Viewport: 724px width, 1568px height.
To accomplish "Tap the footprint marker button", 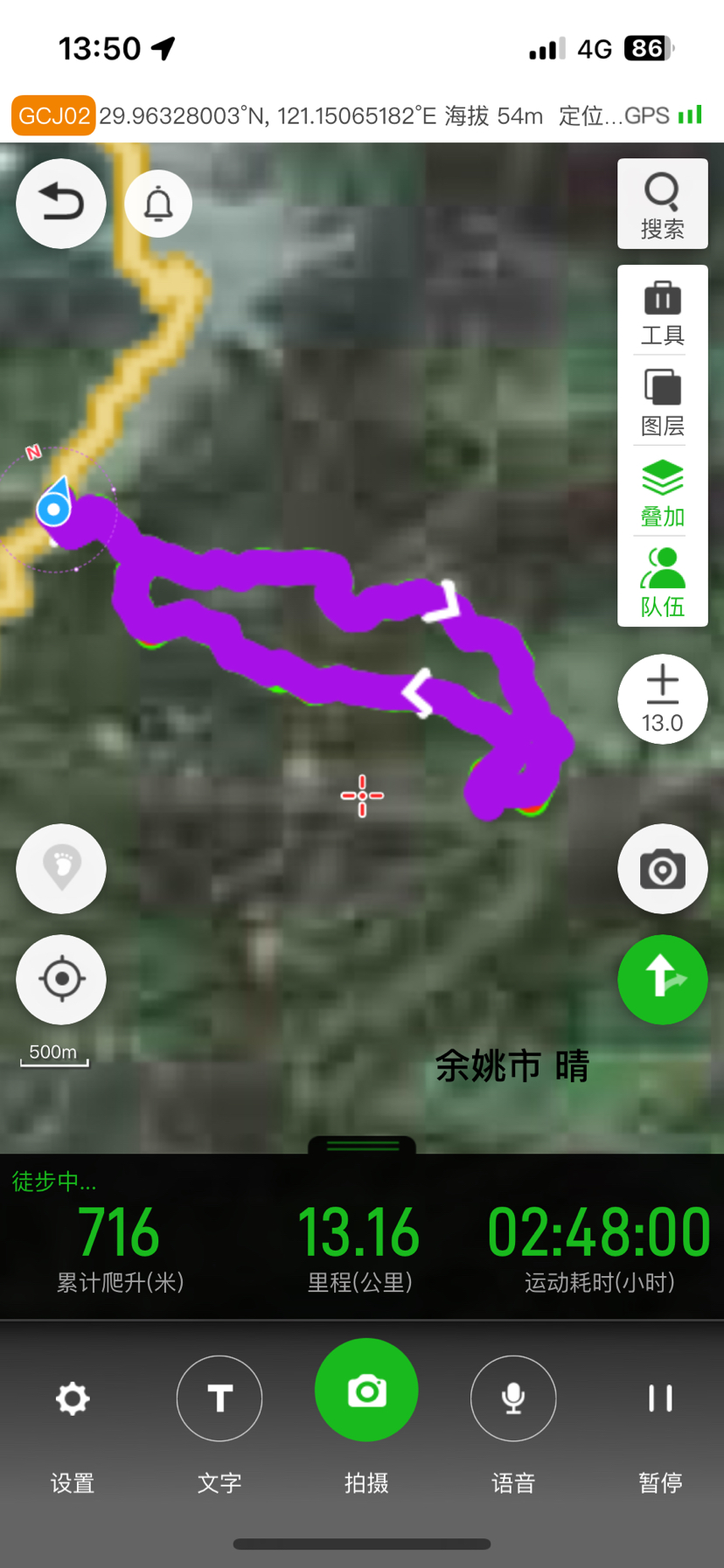I will 61,869.
